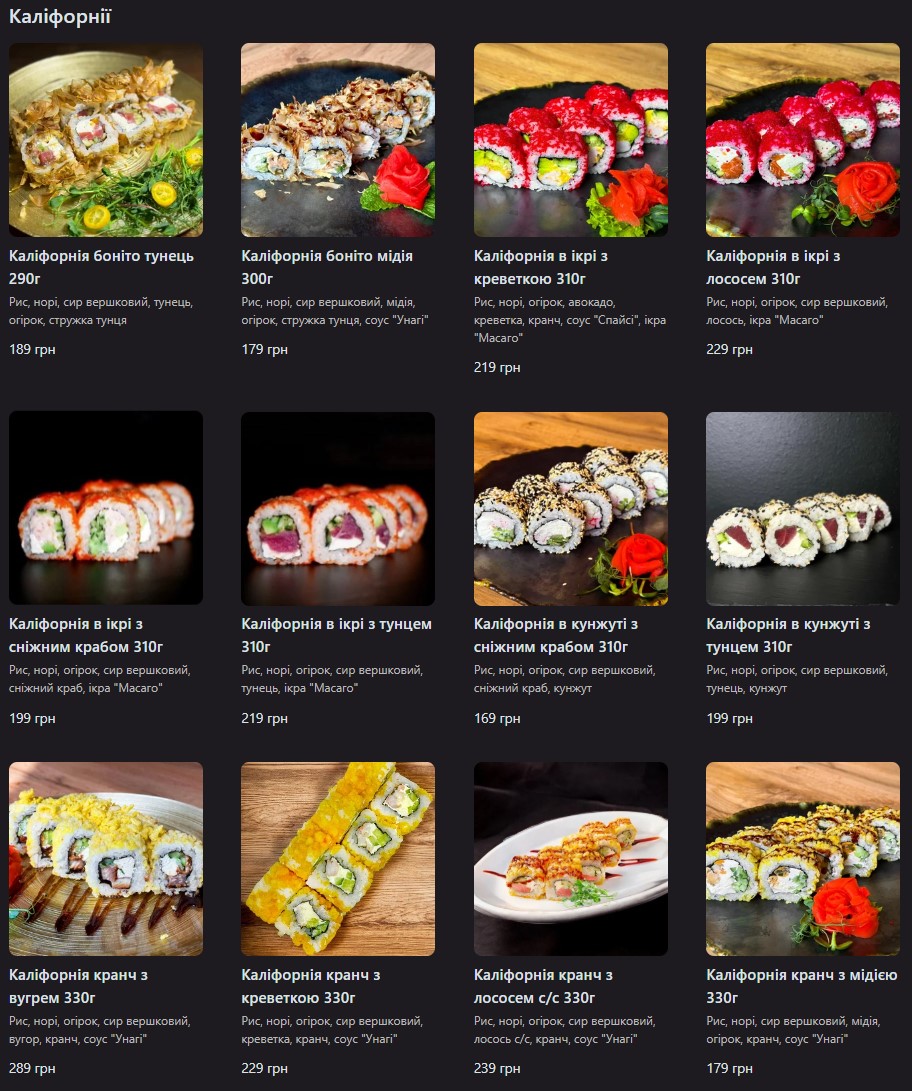Select Каліфорнія в кунжуті з тунцем
The width and height of the screenshot is (912, 1091).
click(802, 508)
